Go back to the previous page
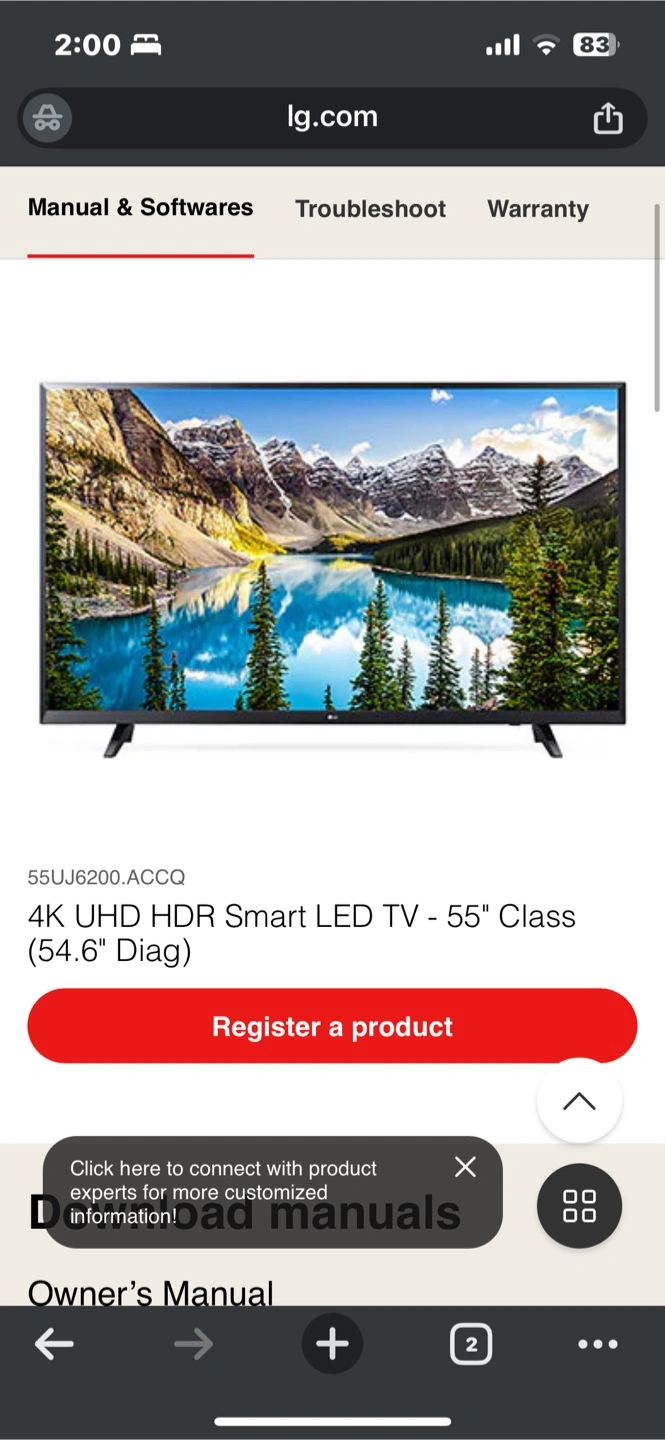Screen dimensions: 665x1440 [54, 1345]
